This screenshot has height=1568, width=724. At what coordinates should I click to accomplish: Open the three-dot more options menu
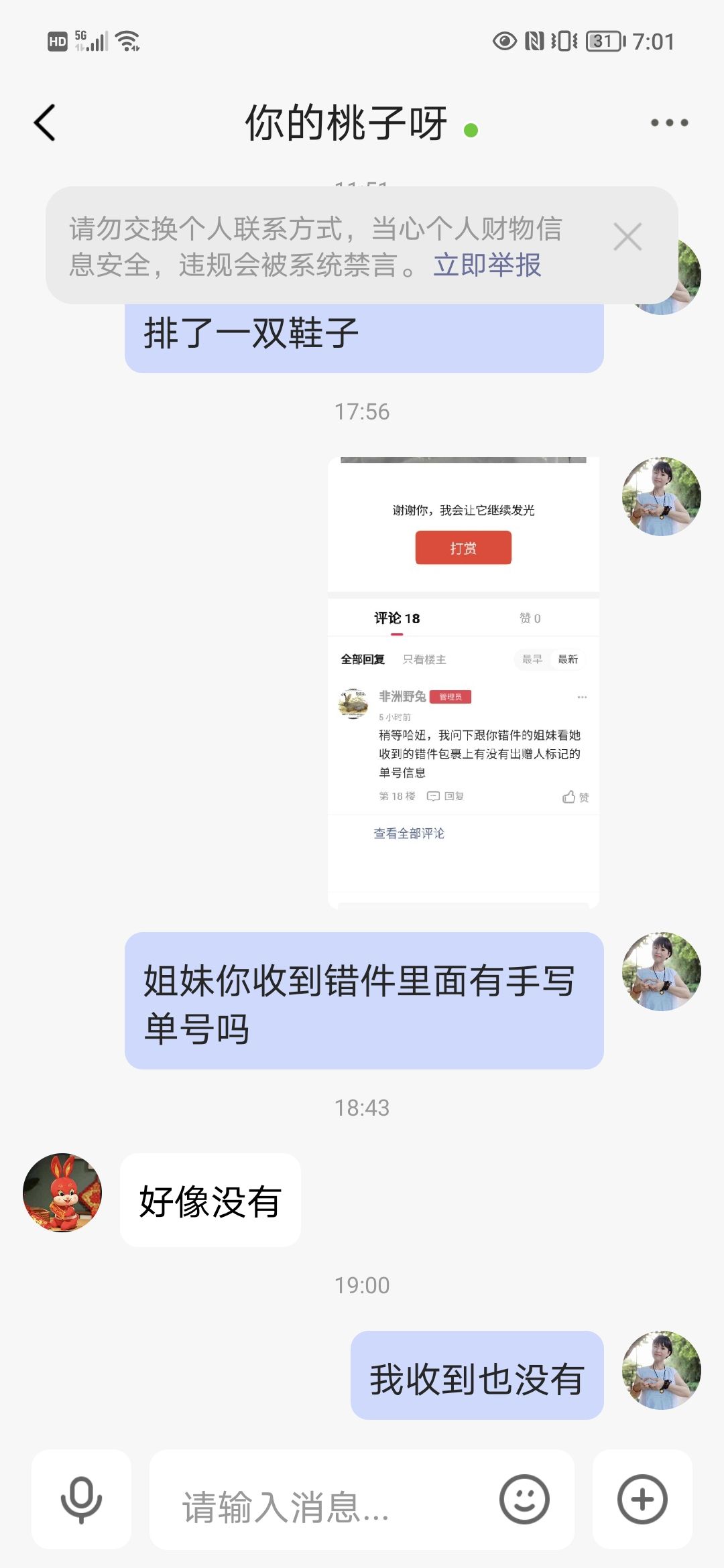click(669, 123)
